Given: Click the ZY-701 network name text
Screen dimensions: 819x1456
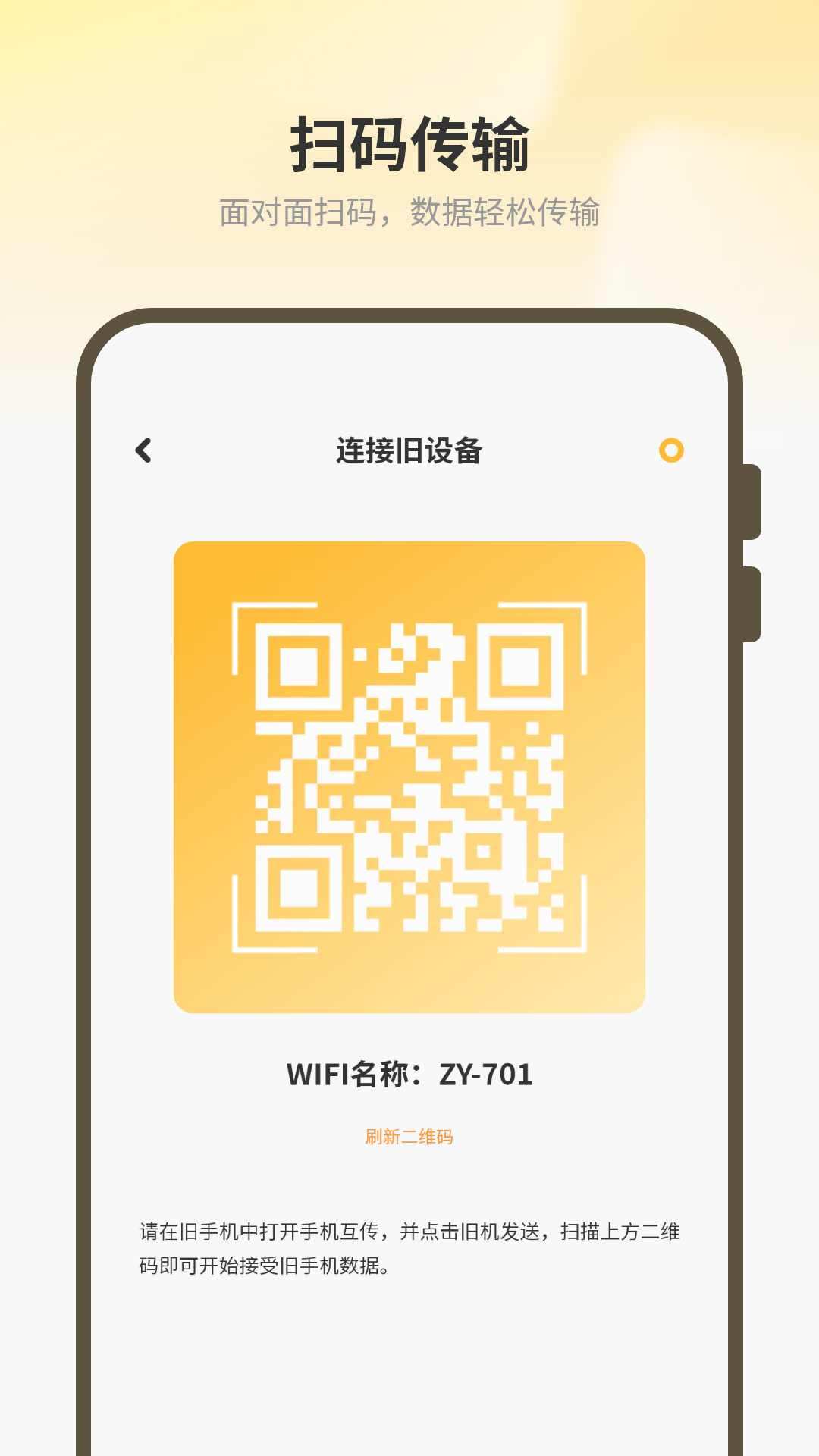Looking at the screenshot, I should tap(484, 1071).
